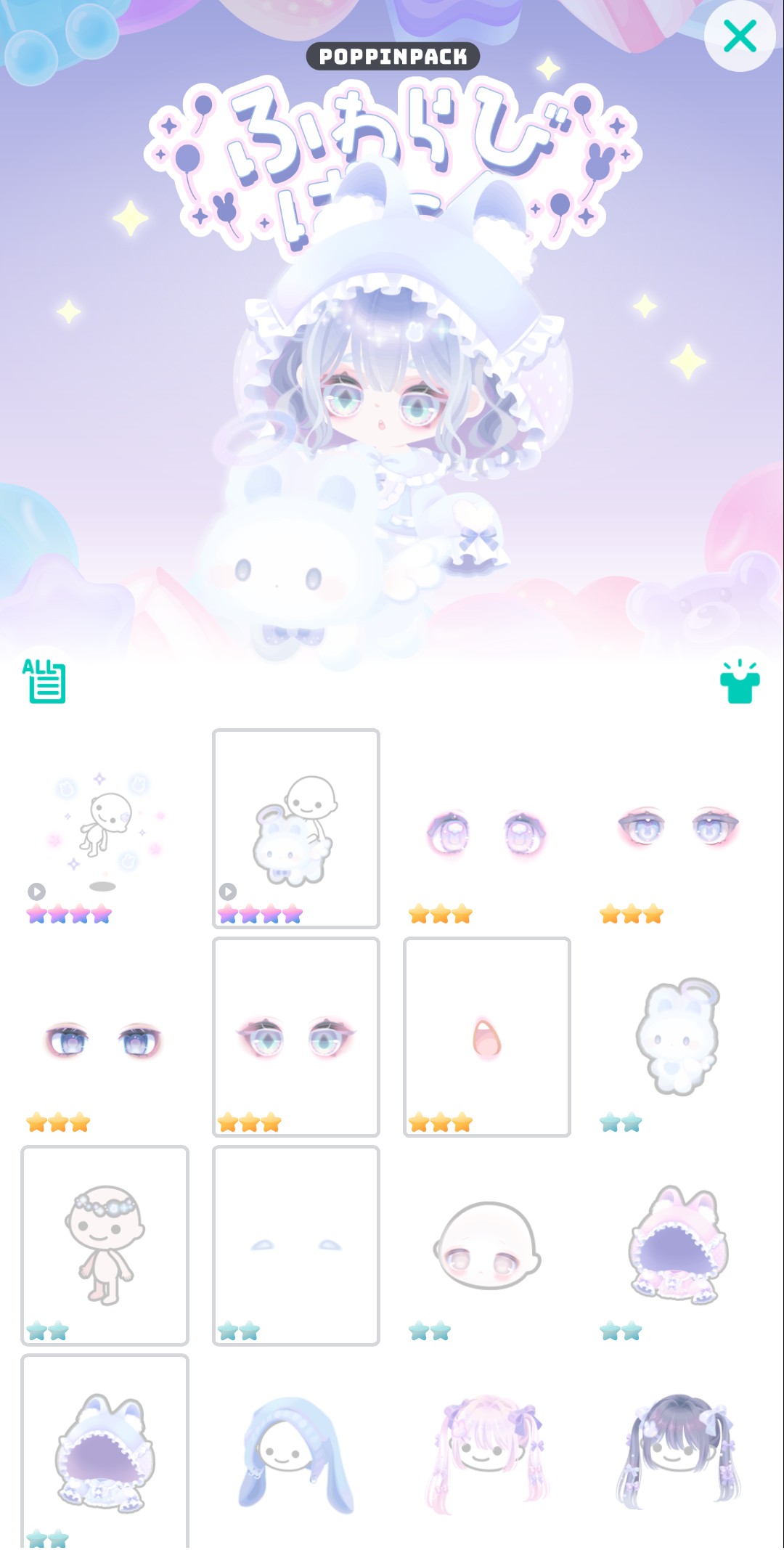
Task: Open the ALL items list icon
Action: pyautogui.click(x=44, y=681)
